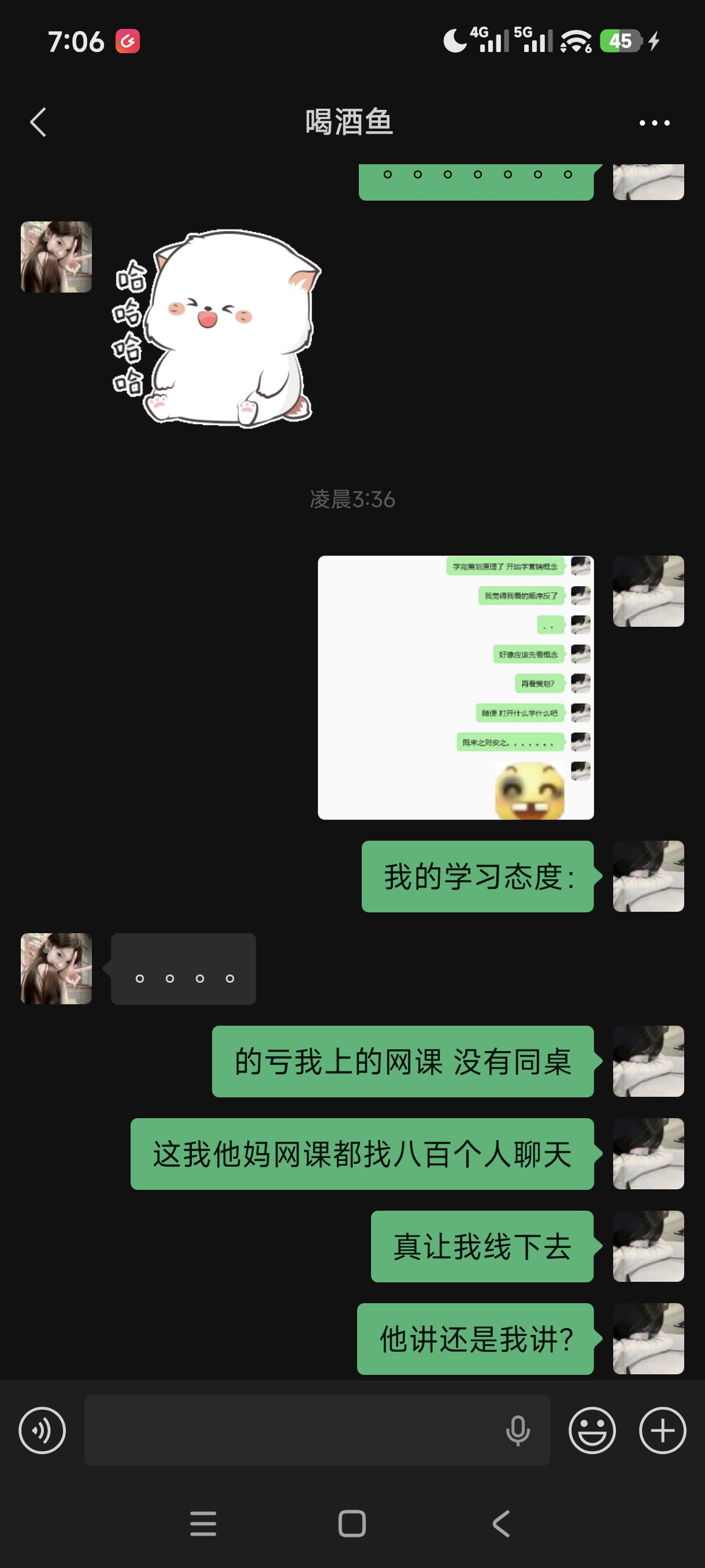Open the emoji sticker panel
The image size is (705, 1568).
[x=592, y=1430]
